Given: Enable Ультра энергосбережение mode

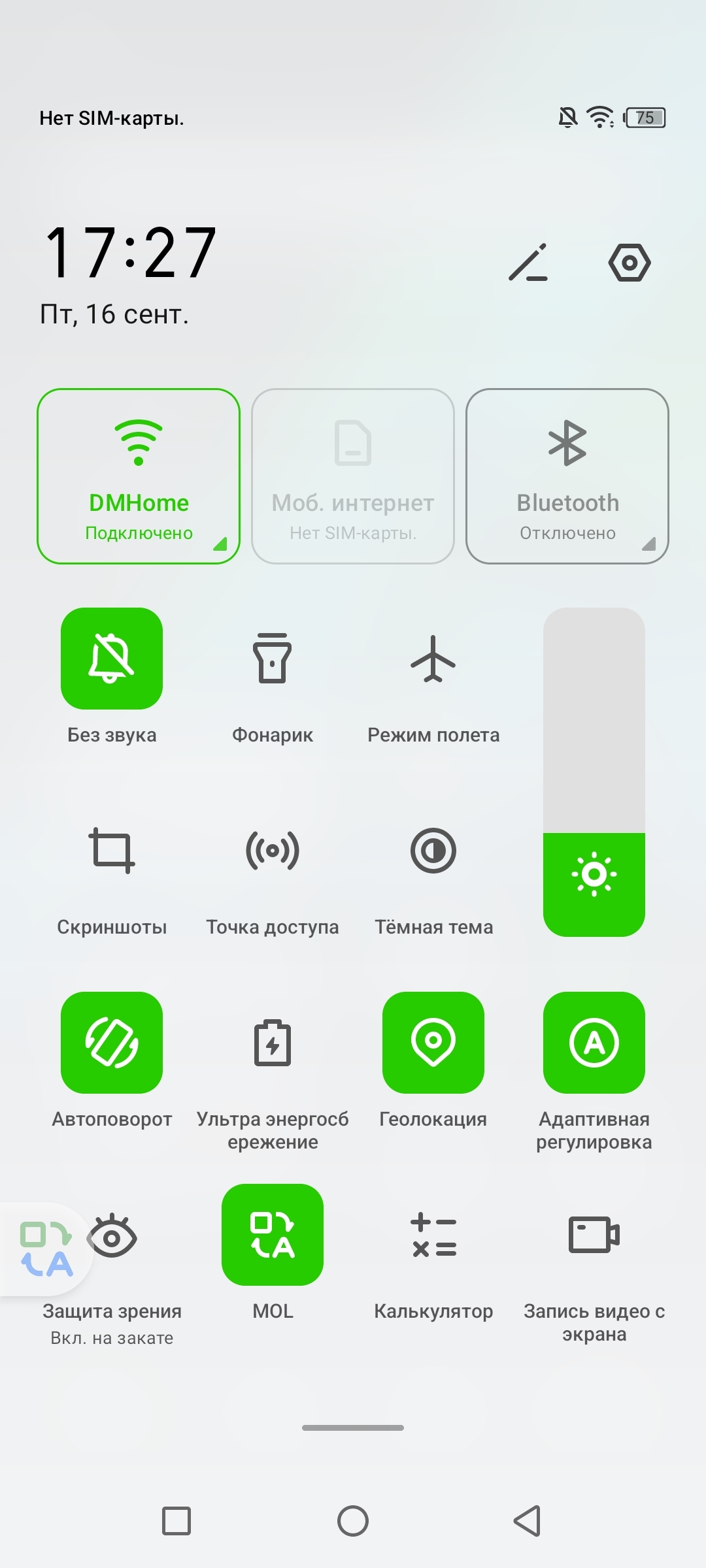Looking at the screenshot, I should click(x=273, y=1043).
